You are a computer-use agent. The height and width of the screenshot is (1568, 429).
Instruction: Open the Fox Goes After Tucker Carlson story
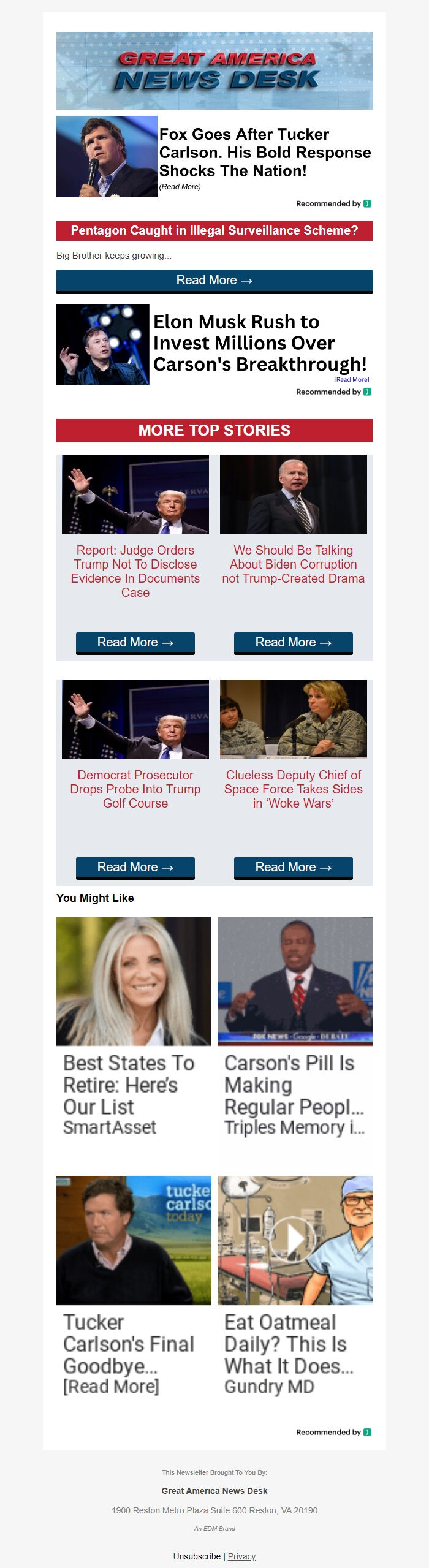265,153
